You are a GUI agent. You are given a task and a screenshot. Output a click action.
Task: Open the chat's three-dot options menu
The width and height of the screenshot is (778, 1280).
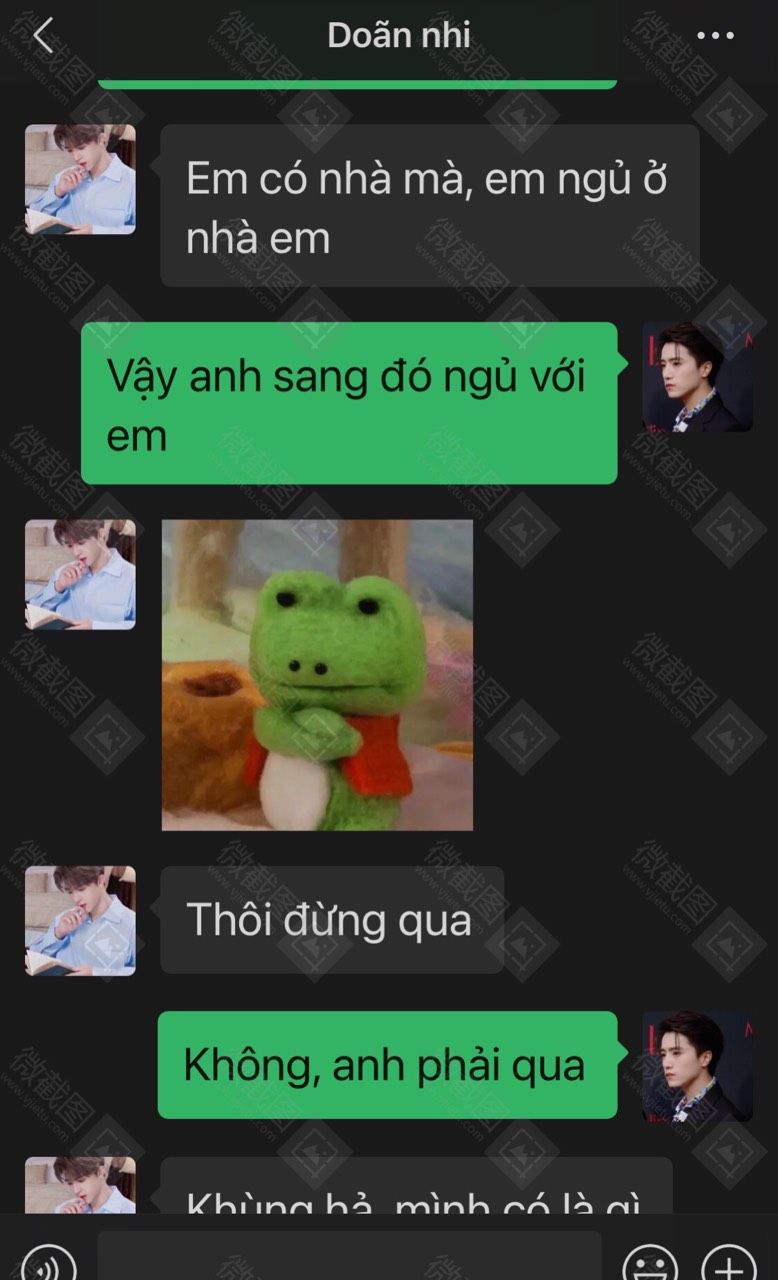point(715,36)
